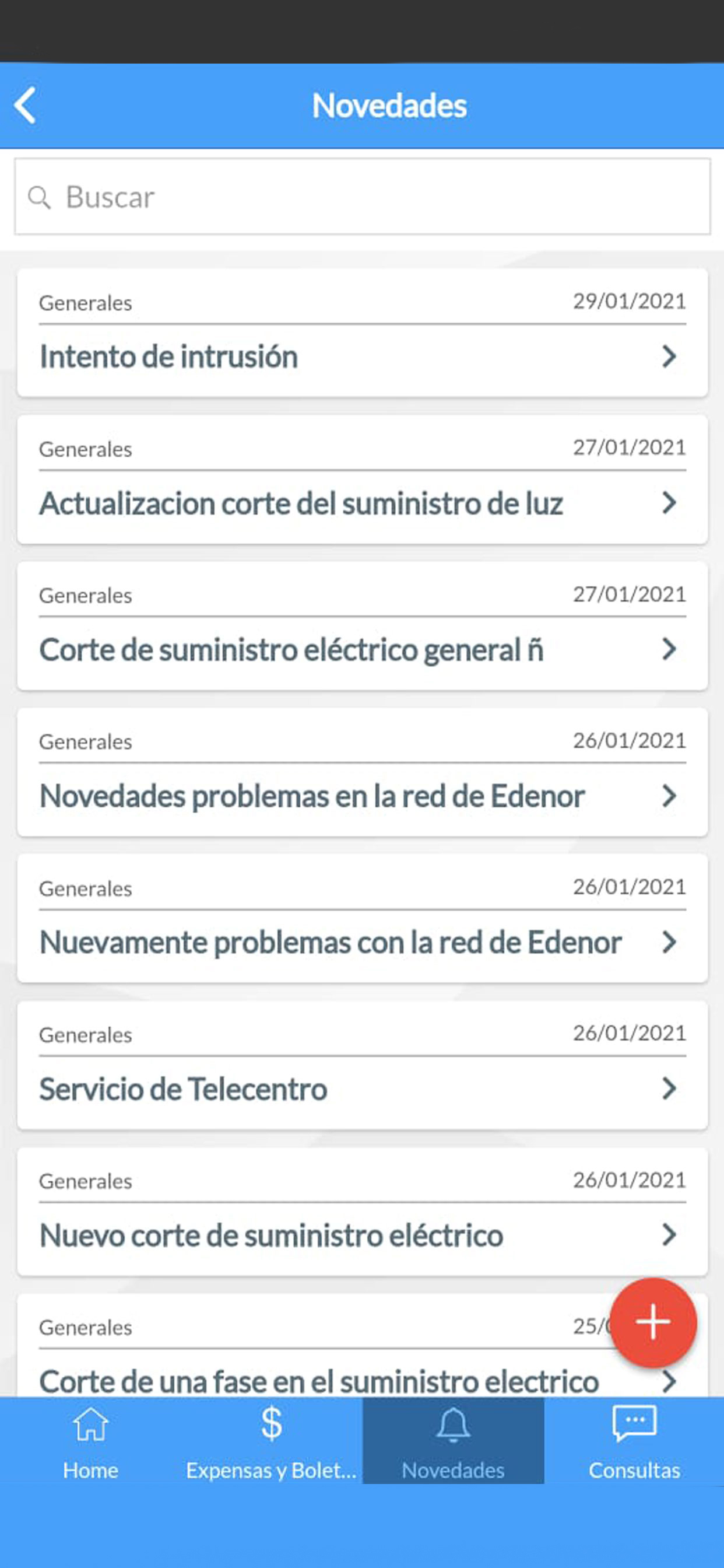This screenshot has width=724, height=1568.
Task: View 'Nuevo corte de suministro eléctrico'
Action: pos(362,1212)
